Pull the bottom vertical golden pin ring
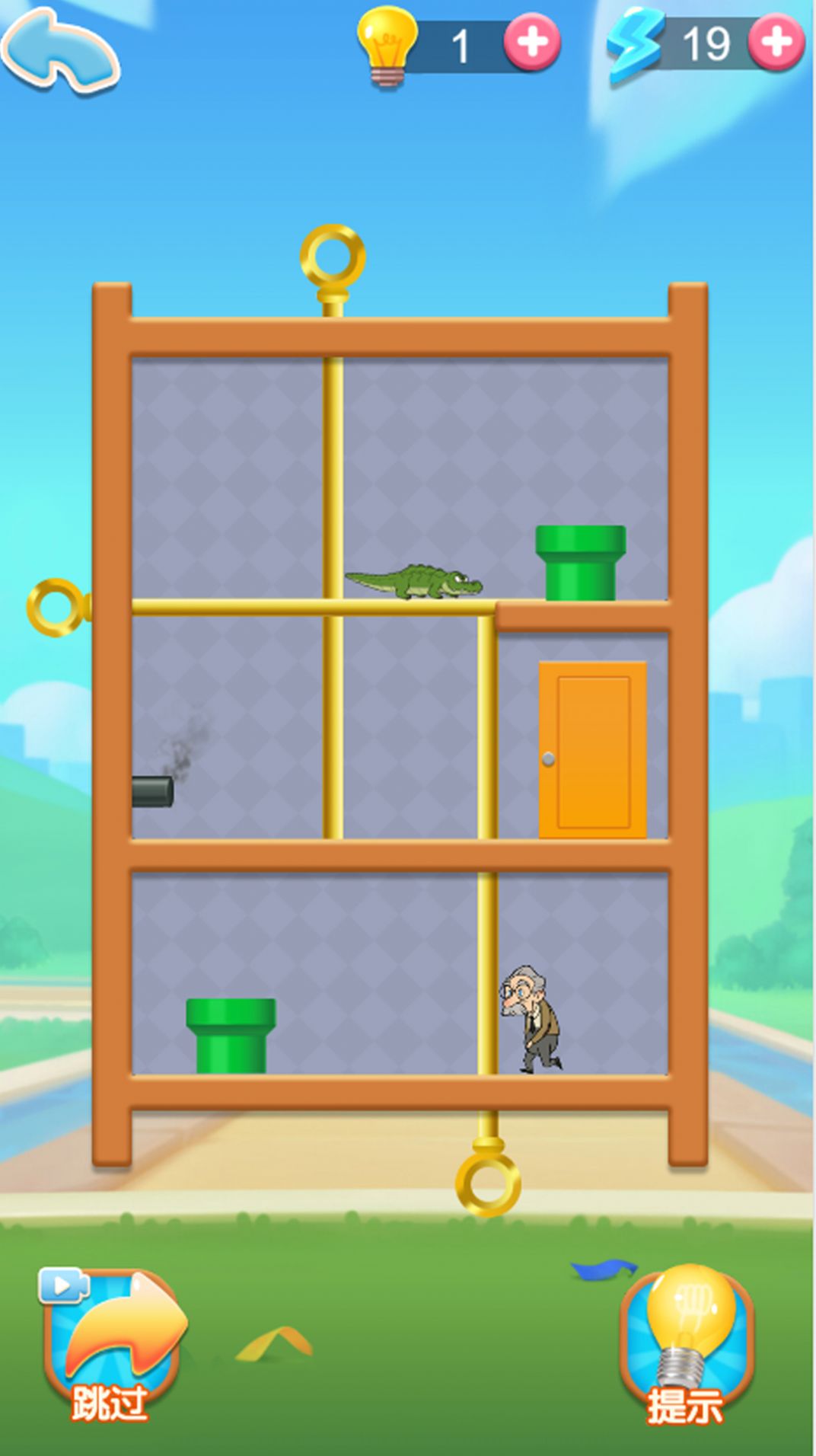Image resolution: width=816 pixels, height=1456 pixels. tap(488, 1183)
